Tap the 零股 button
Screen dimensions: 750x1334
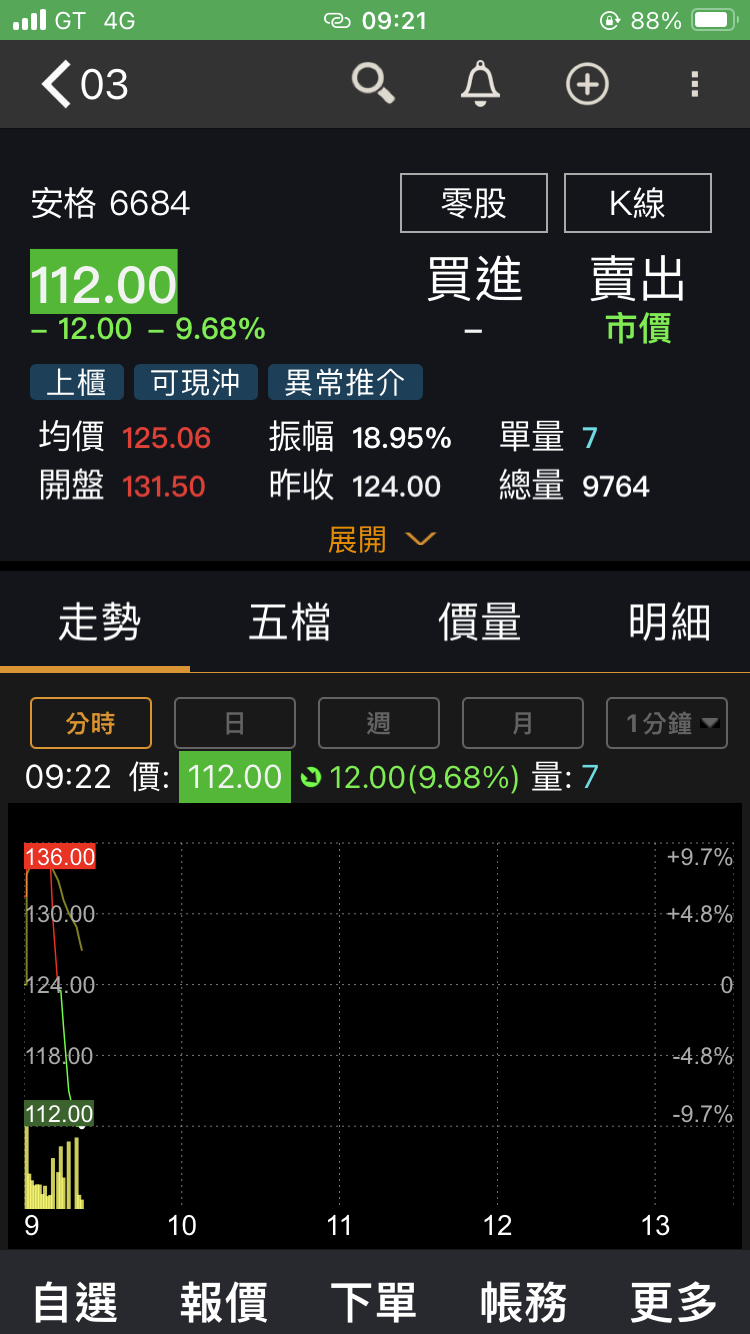tap(474, 203)
